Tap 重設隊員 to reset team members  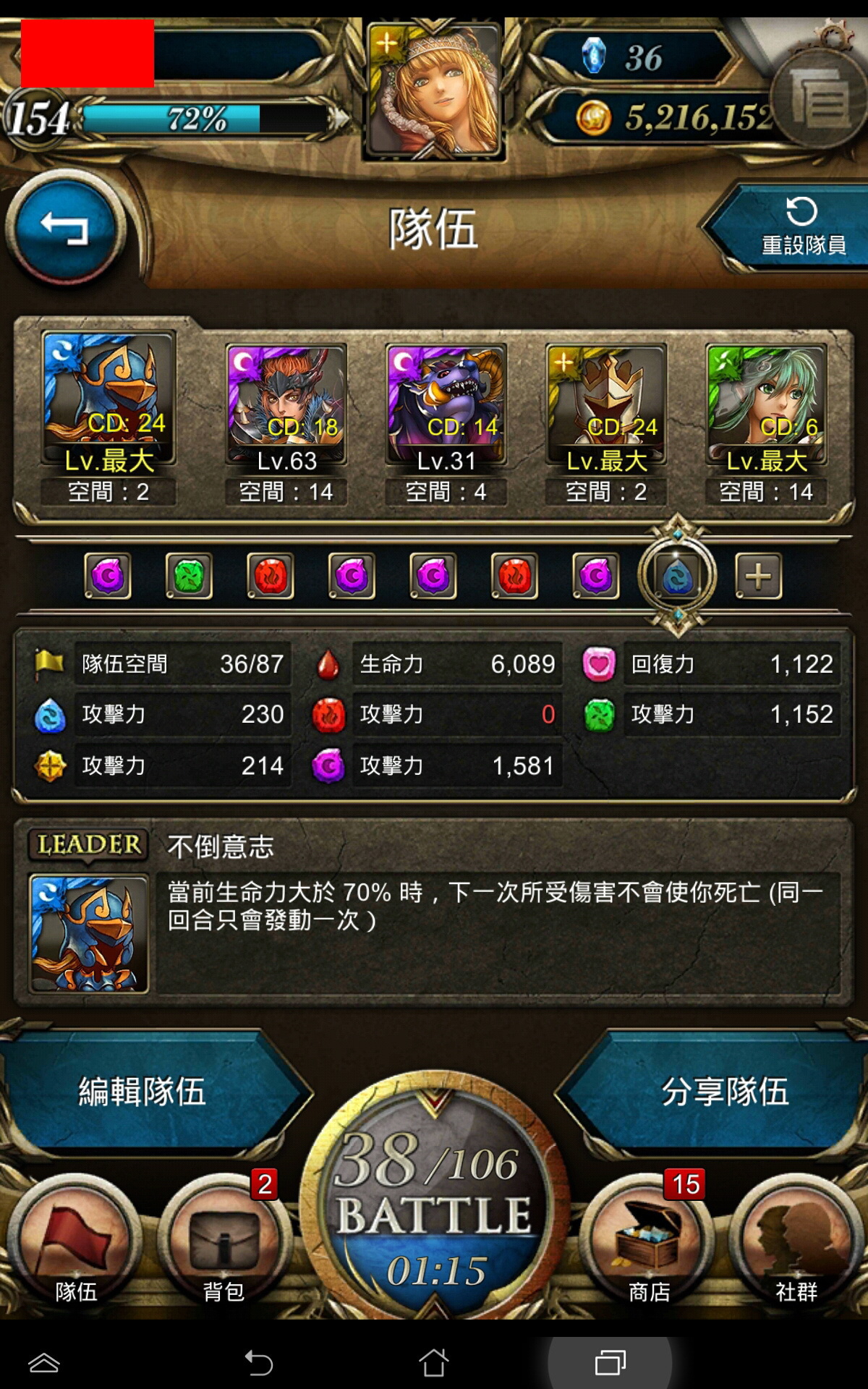[788, 227]
